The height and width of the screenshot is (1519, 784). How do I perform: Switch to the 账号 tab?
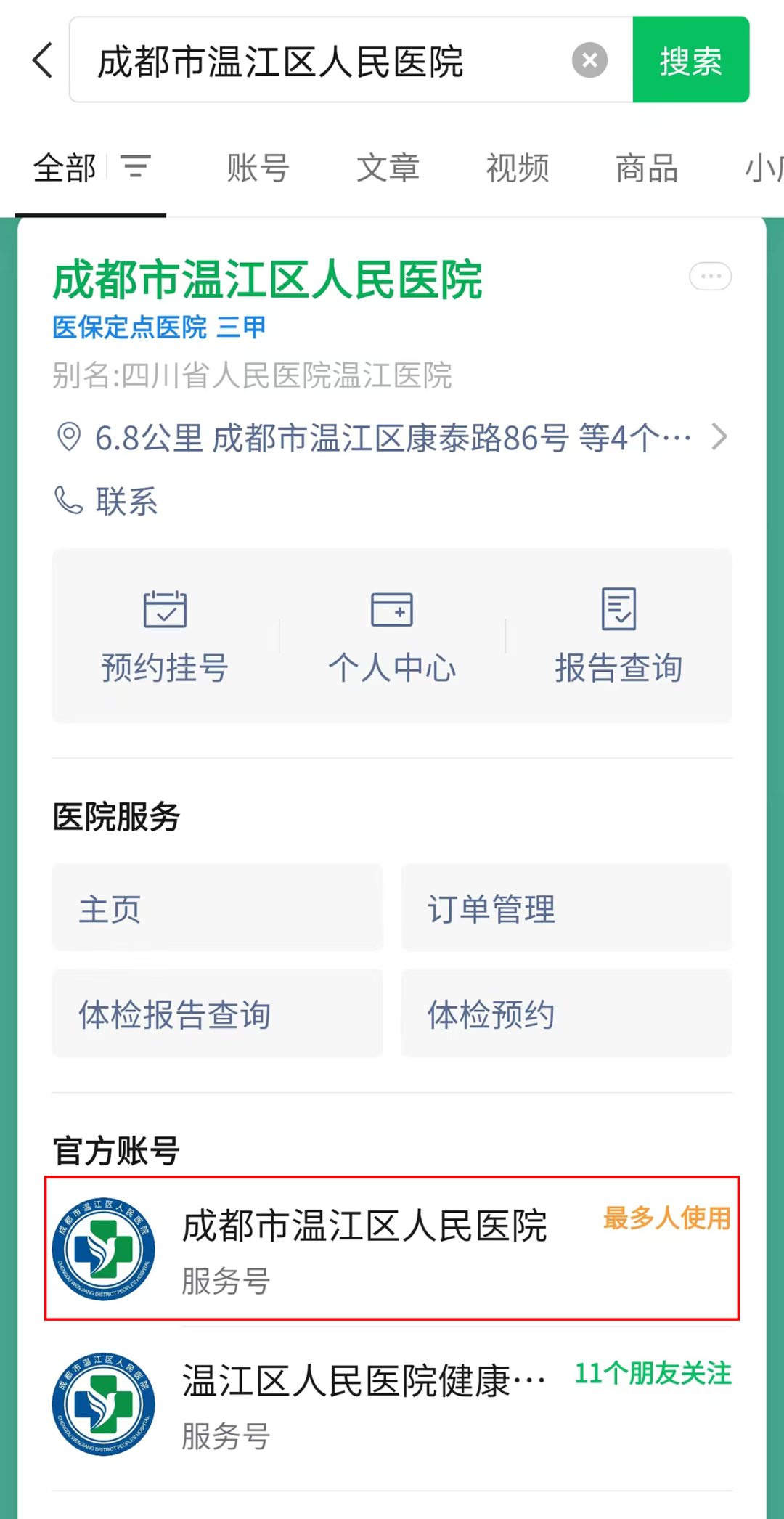258,168
